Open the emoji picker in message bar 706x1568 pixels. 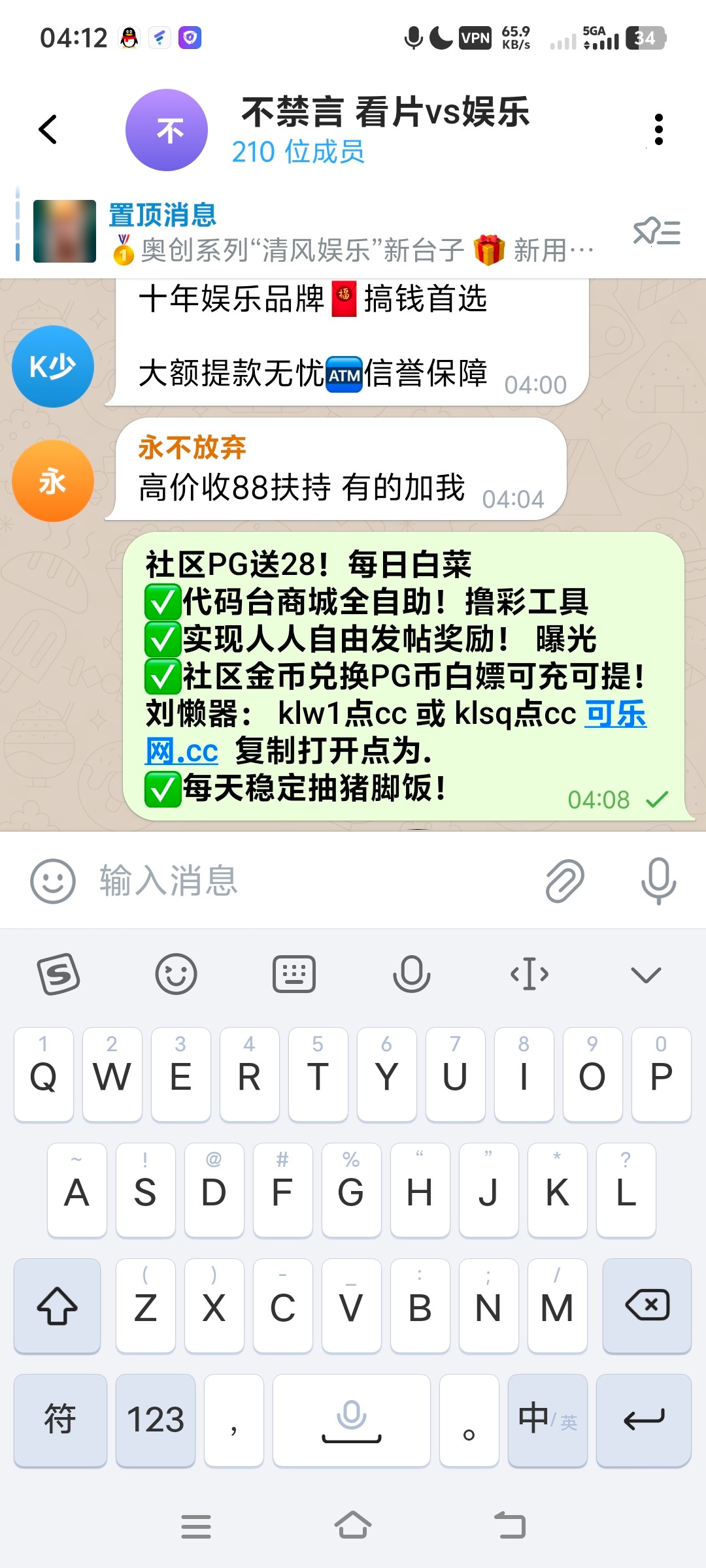[53, 881]
